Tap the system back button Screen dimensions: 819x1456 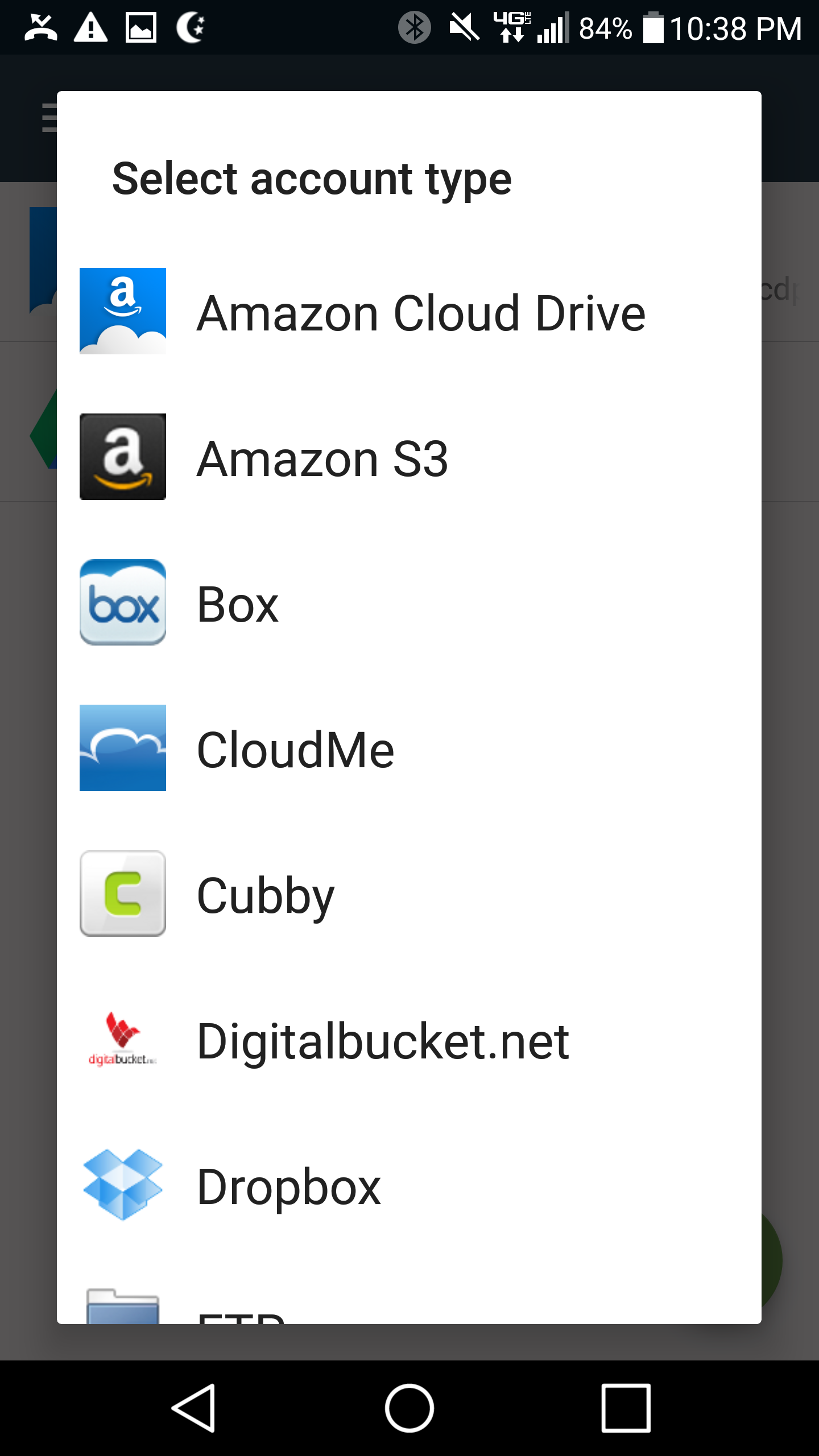tap(193, 1408)
